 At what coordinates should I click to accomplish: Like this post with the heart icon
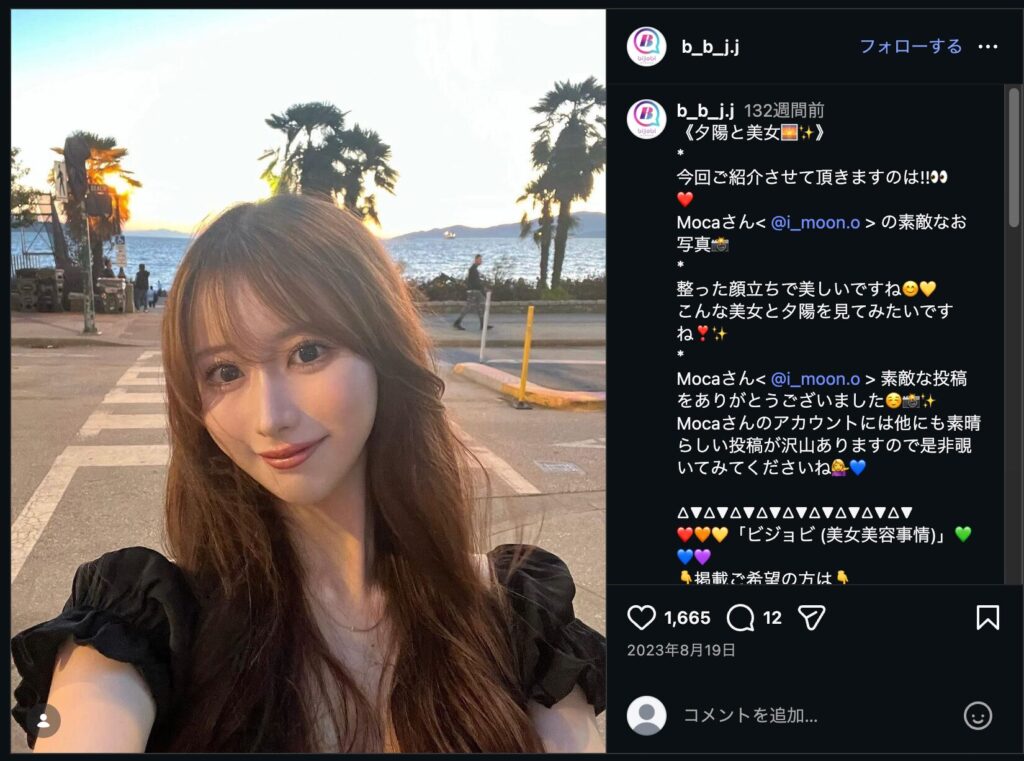coord(641,618)
